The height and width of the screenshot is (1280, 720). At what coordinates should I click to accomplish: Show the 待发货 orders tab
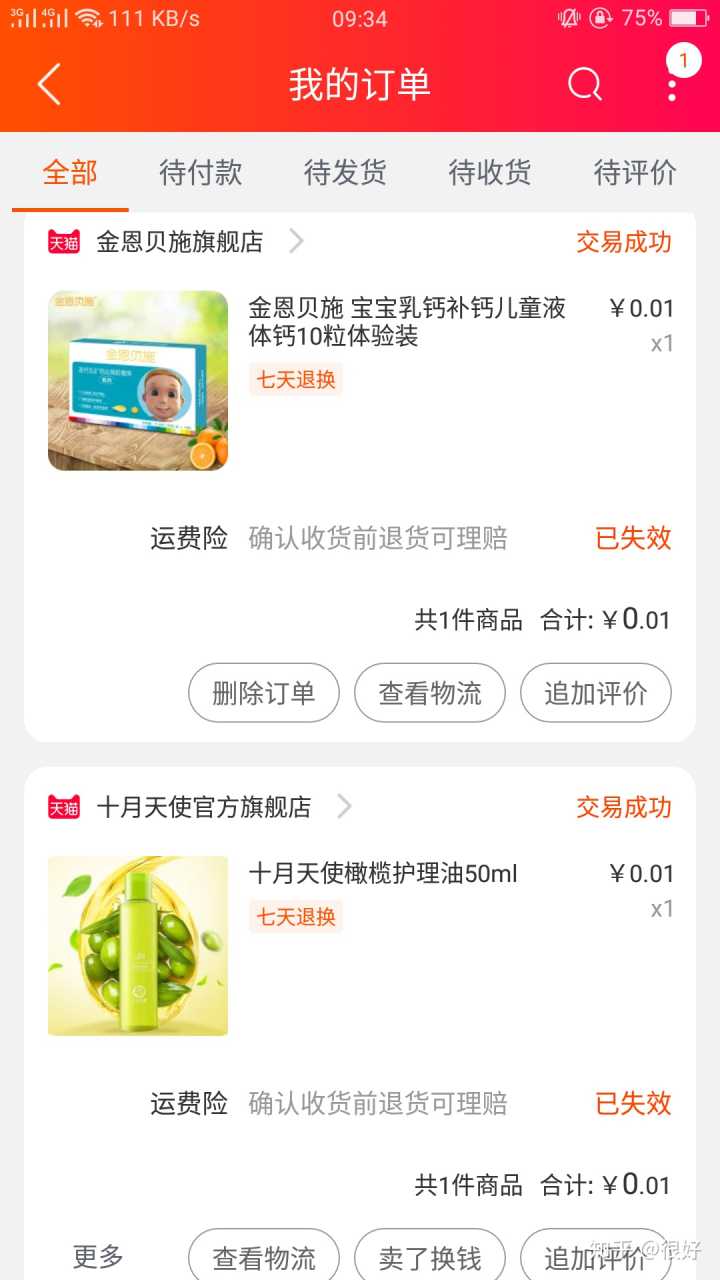point(345,173)
